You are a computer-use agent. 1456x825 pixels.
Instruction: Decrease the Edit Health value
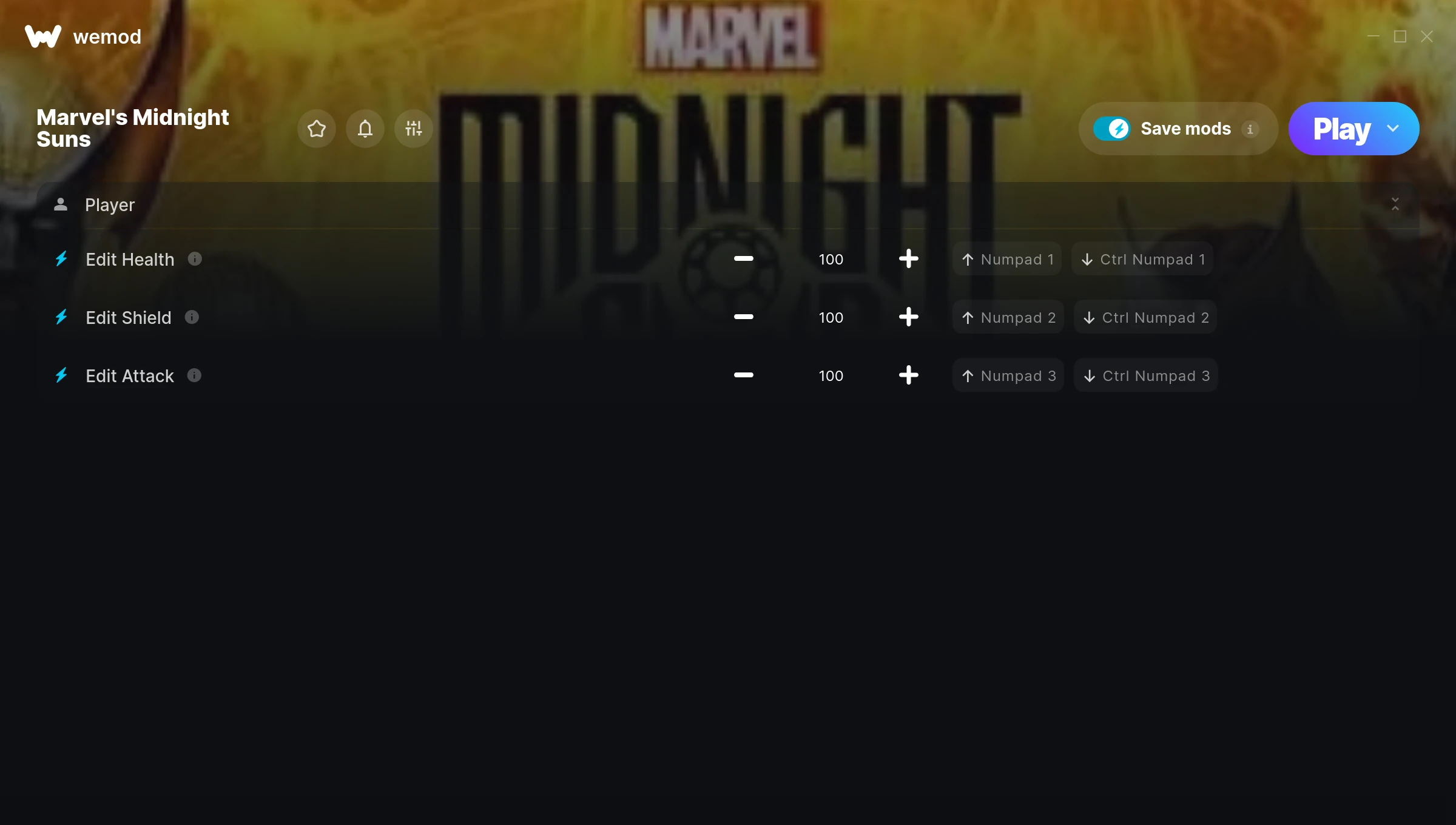point(743,259)
